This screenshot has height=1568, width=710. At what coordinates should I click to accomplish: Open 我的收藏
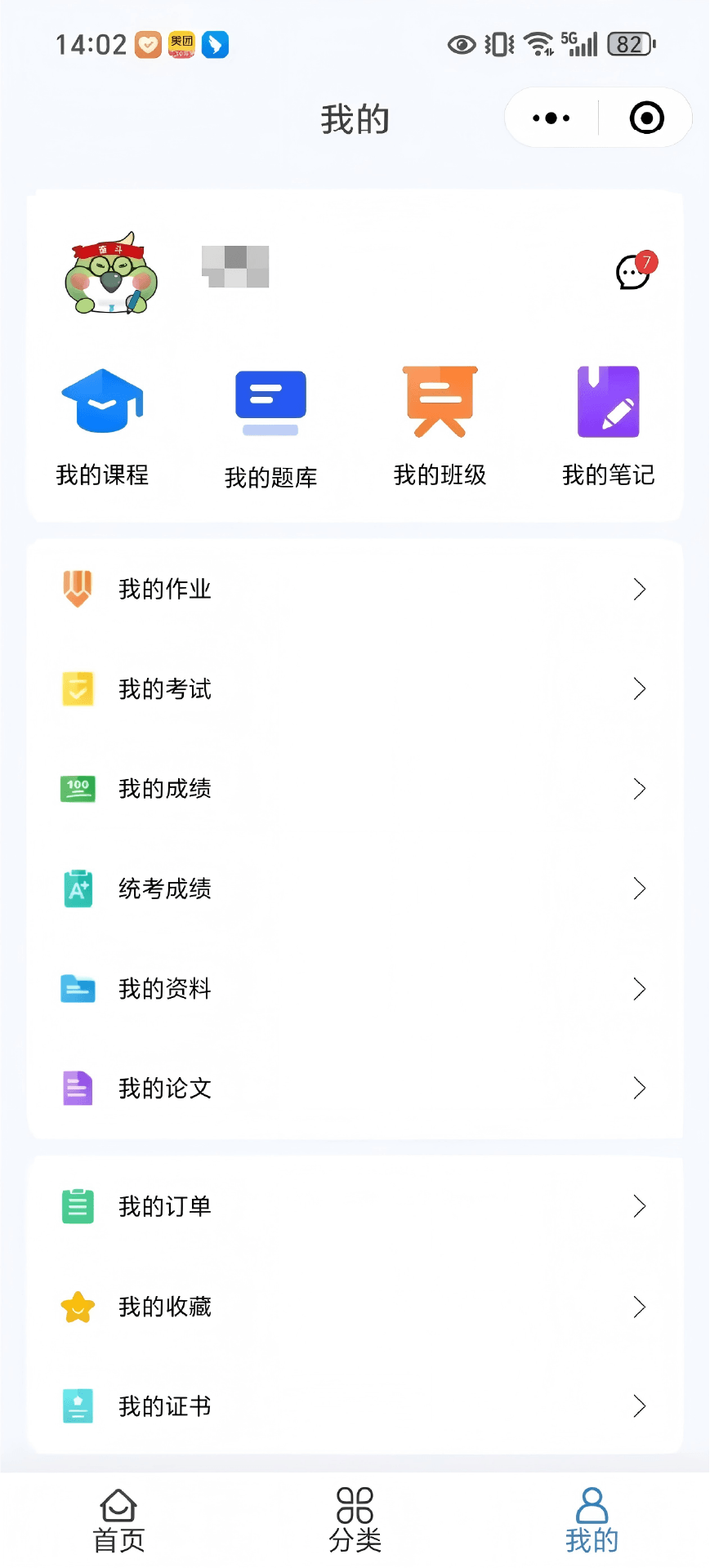pos(355,1307)
